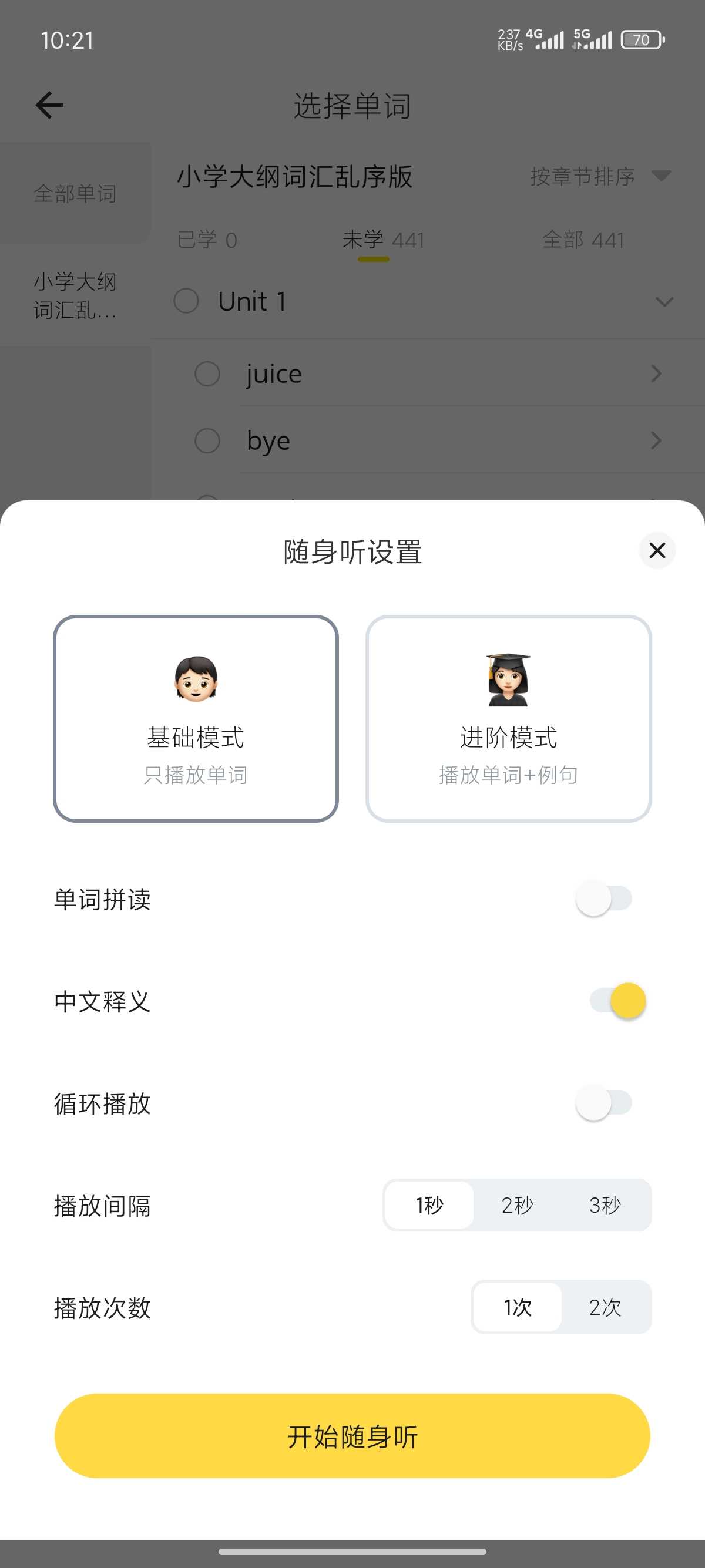Image resolution: width=705 pixels, height=1568 pixels.
Task: Set 播放间隔 to 3秒
Action: [605, 1205]
